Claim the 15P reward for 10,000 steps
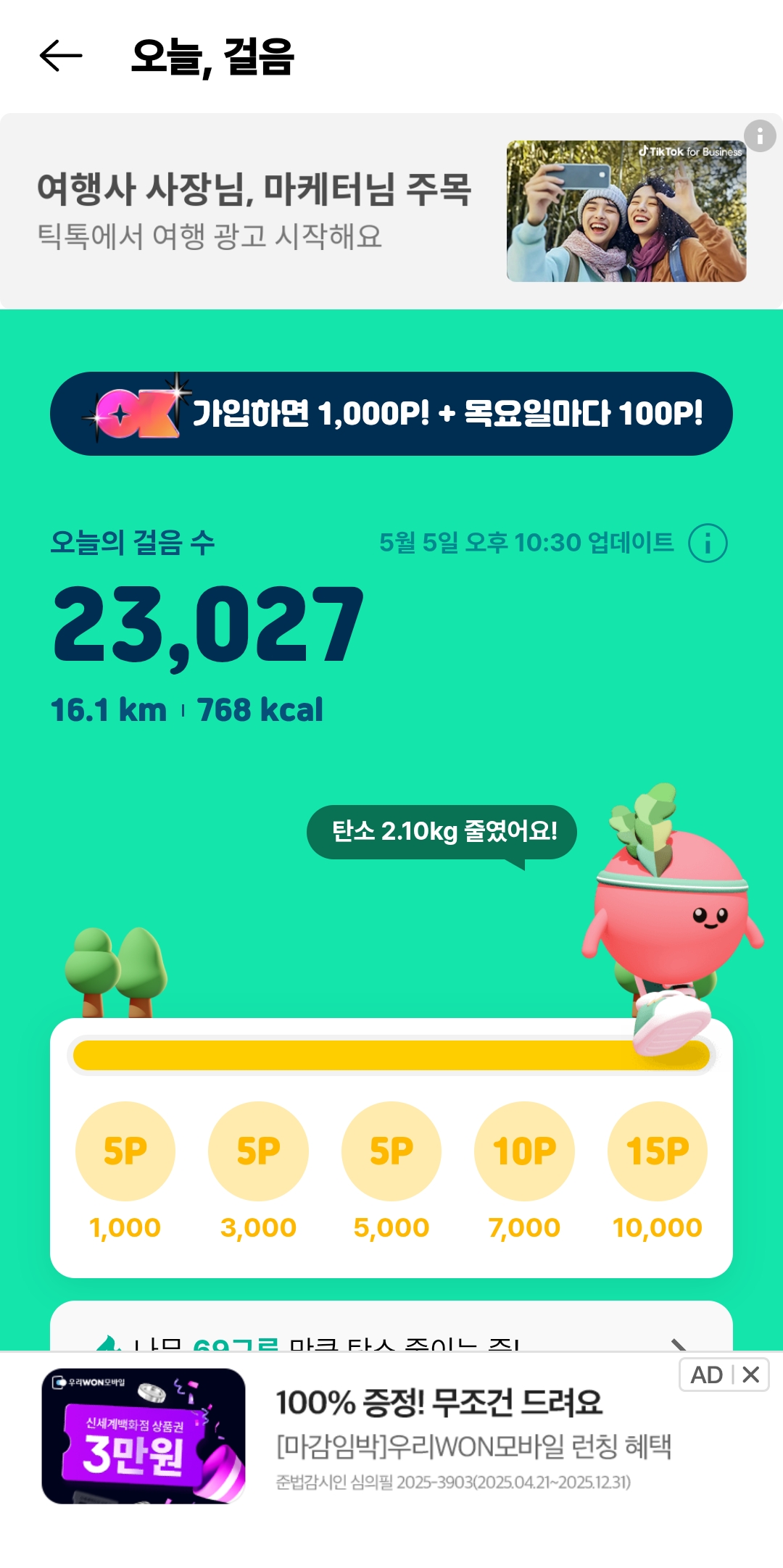This screenshot has width=783, height=1568. pos(658,1151)
